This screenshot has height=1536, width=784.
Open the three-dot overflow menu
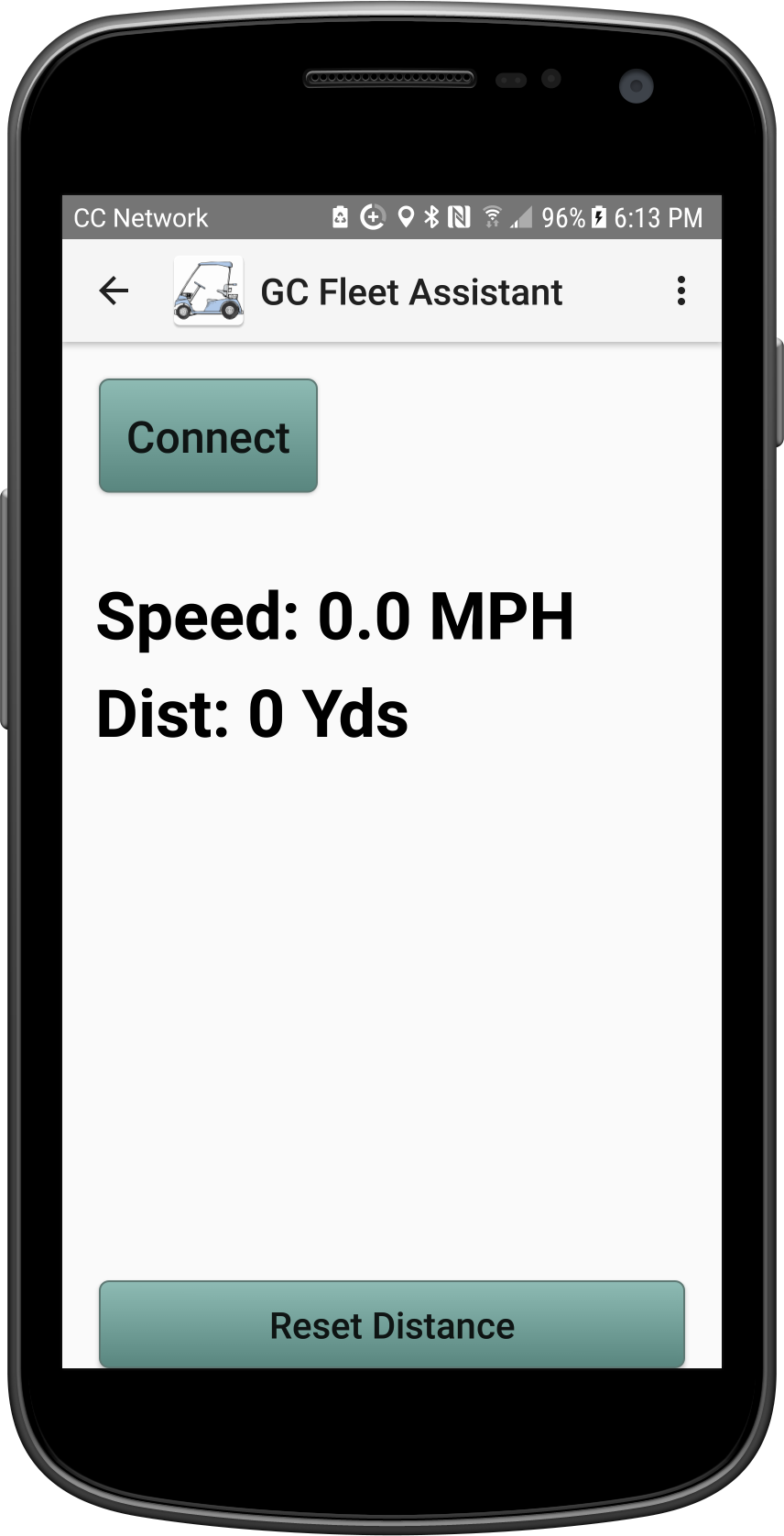click(x=681, y=291)
